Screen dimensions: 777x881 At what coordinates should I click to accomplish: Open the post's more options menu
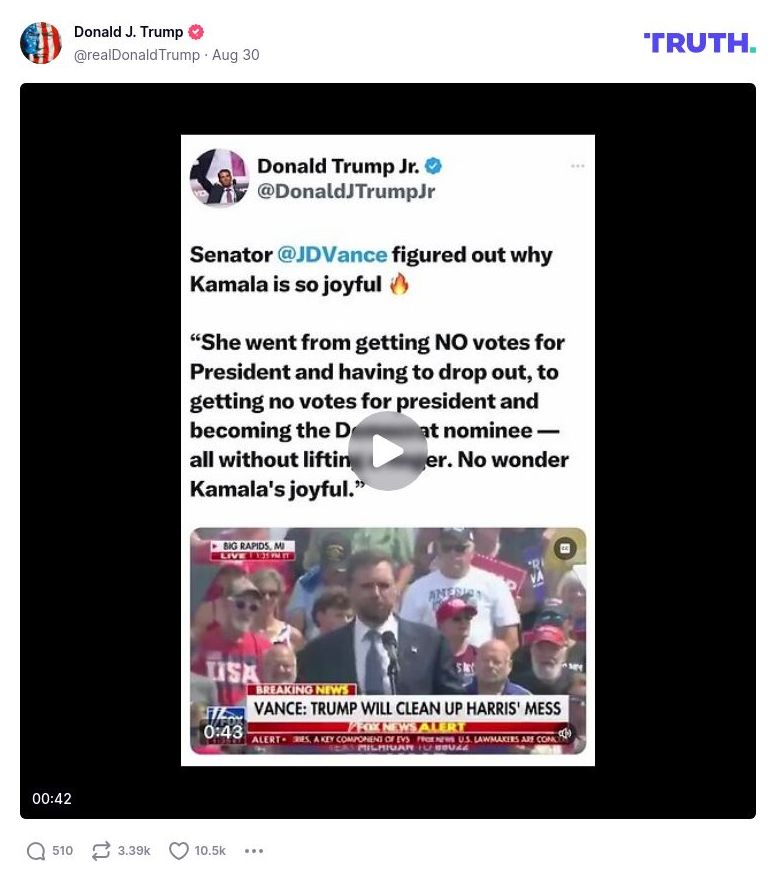(x=254, y=851)
